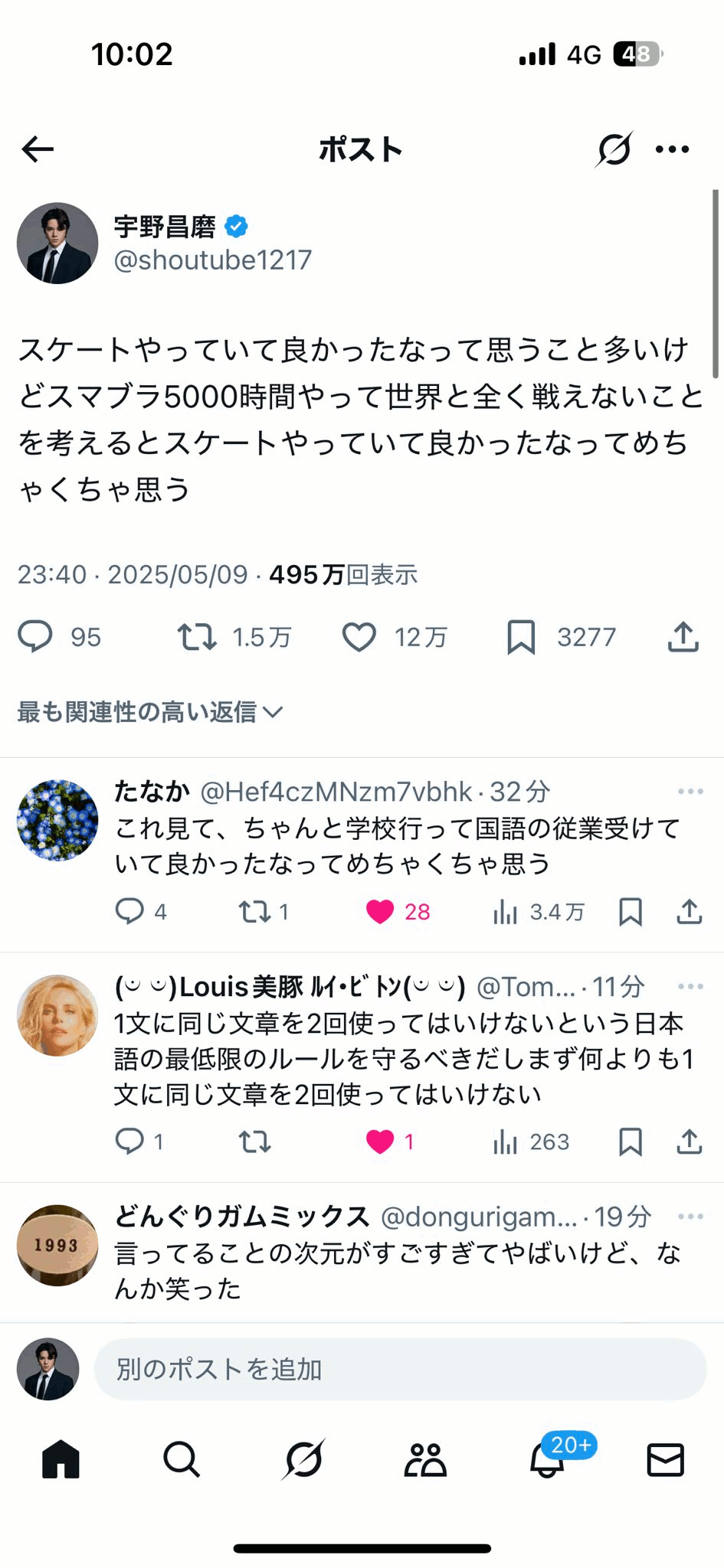This screenshot has height=1568, width=724.
Task: Open the messages envelope tab
Action: pyautogui.click(x=665, y=1459)
